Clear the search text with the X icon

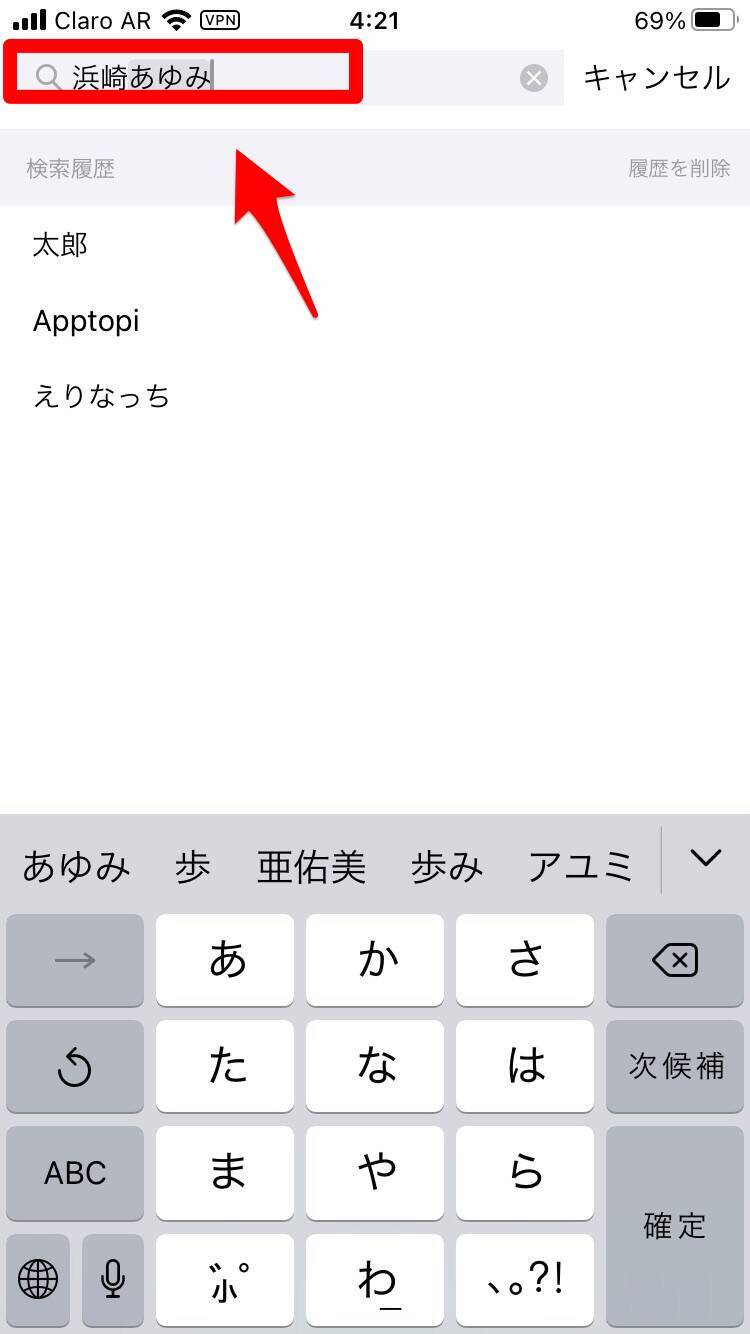click(534, 78)
